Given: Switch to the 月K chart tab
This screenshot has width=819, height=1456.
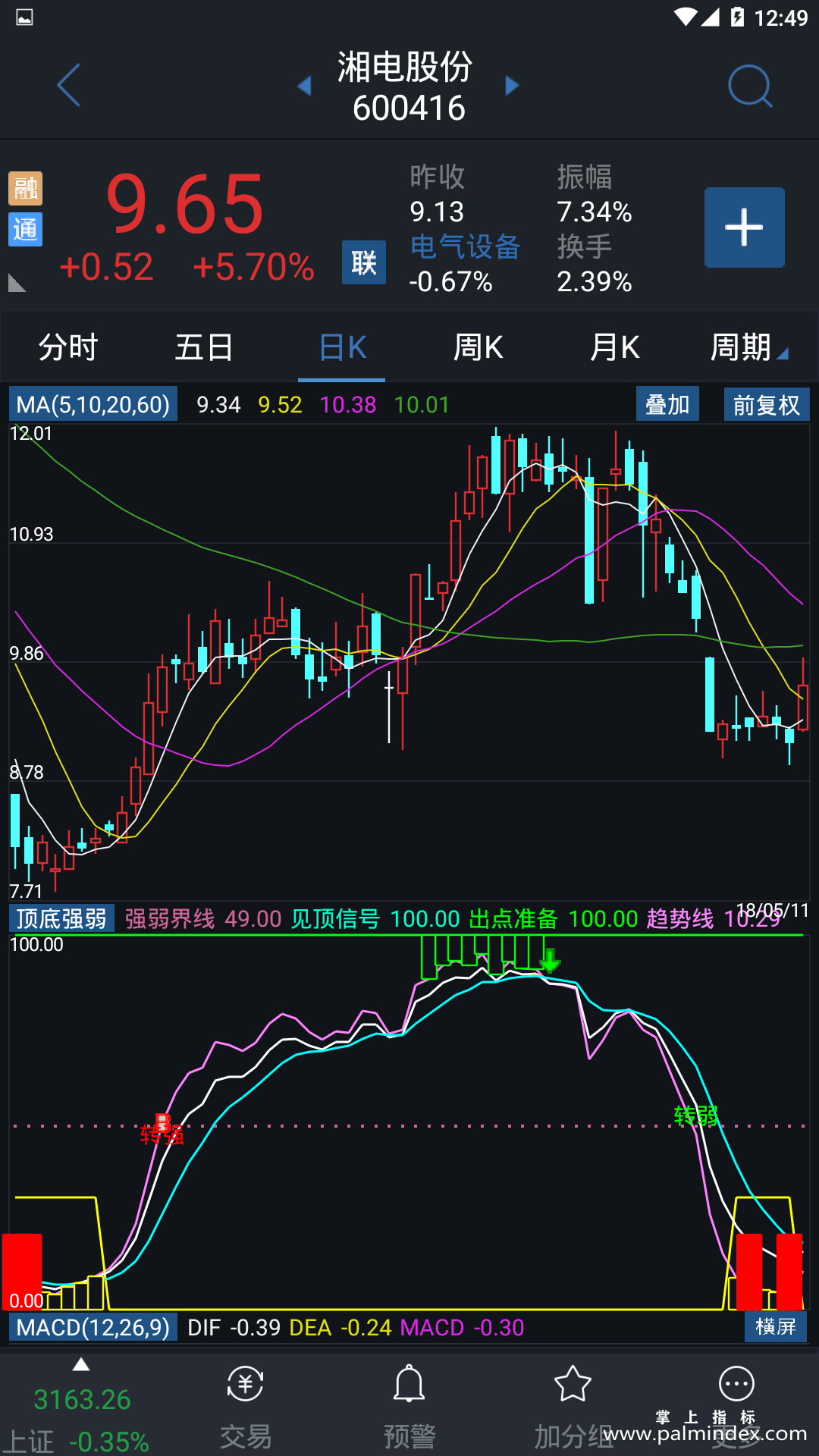Looking at the screenshot, I should point(614,348).
